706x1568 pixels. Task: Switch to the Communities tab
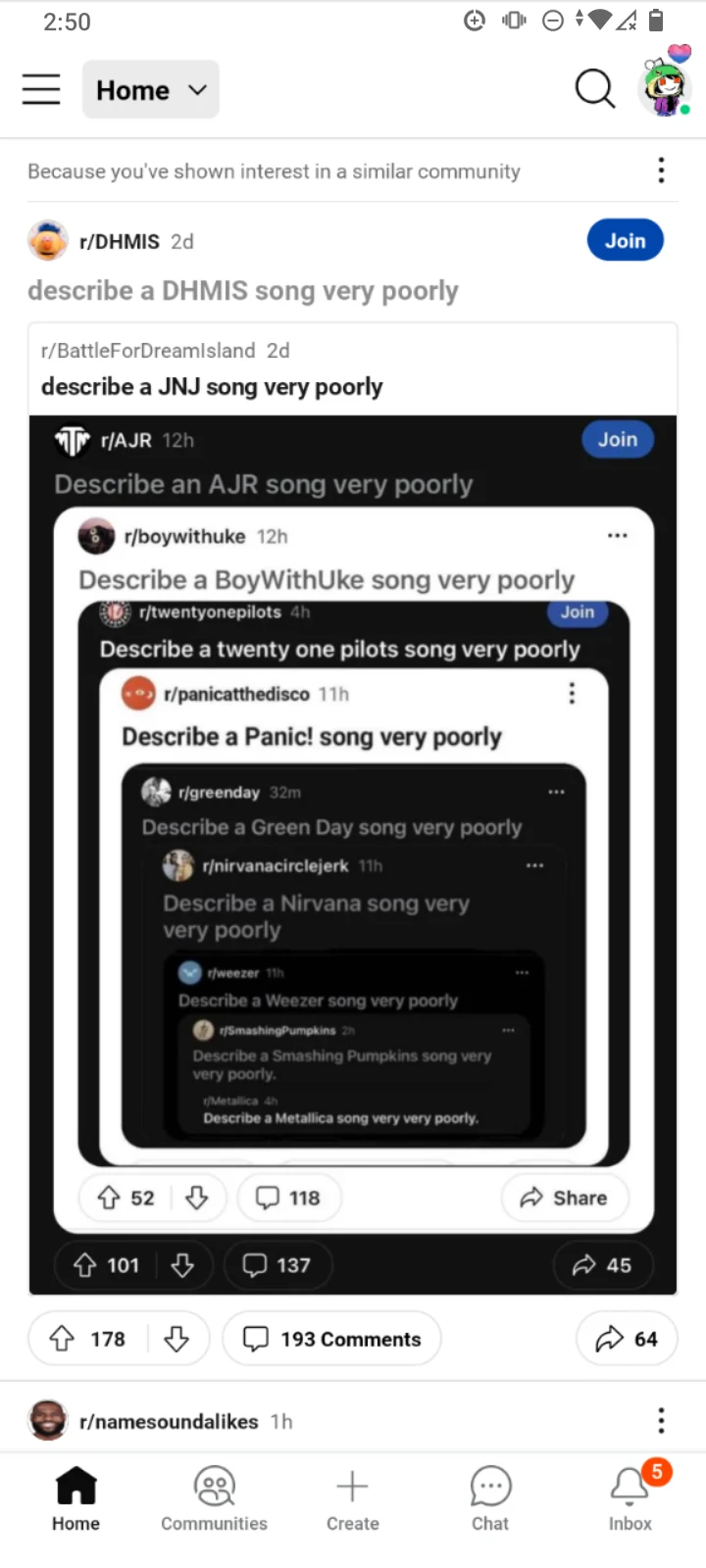tap(214, 1497)
